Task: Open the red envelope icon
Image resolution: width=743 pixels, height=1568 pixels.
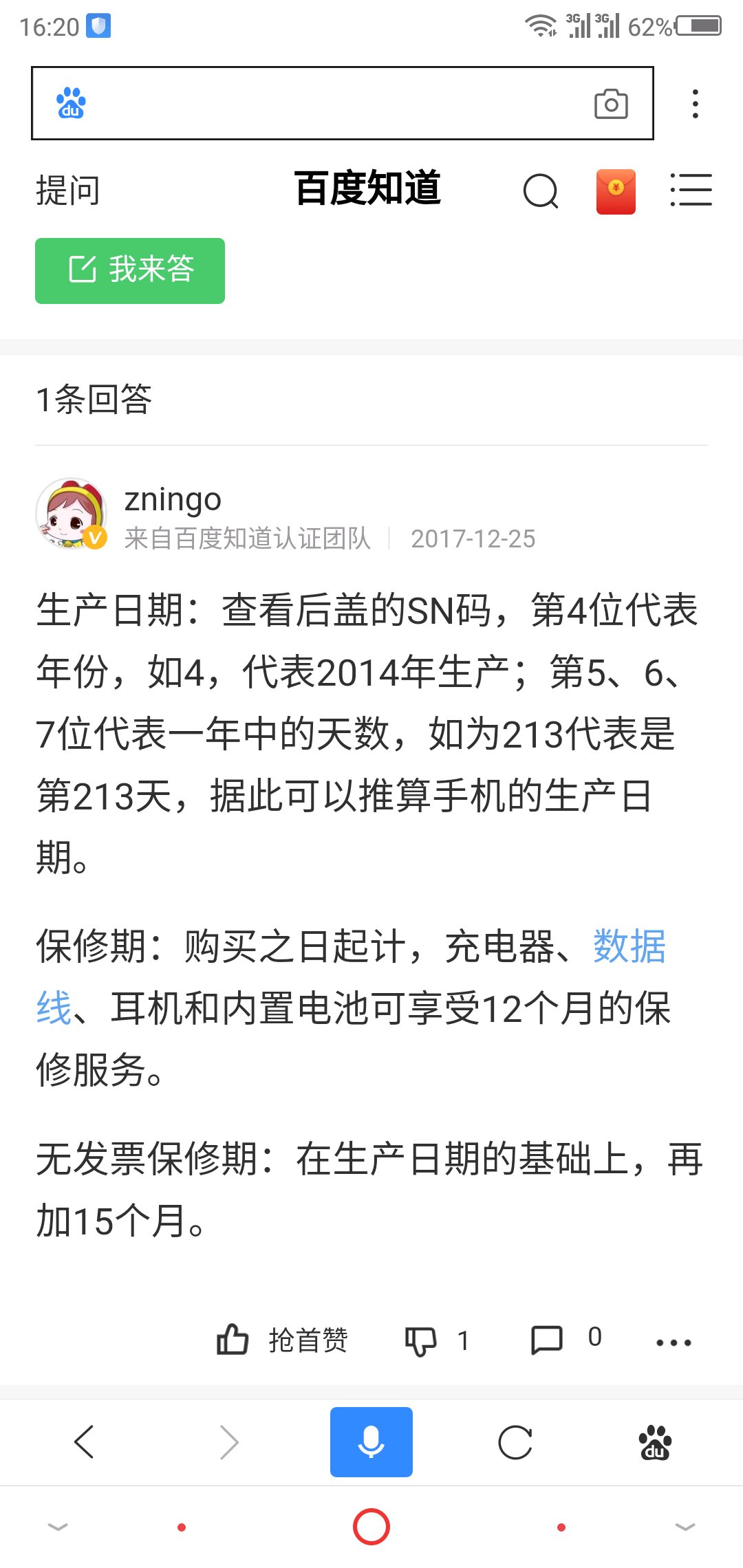Action: pyautogui.click(x=616, y=192)
